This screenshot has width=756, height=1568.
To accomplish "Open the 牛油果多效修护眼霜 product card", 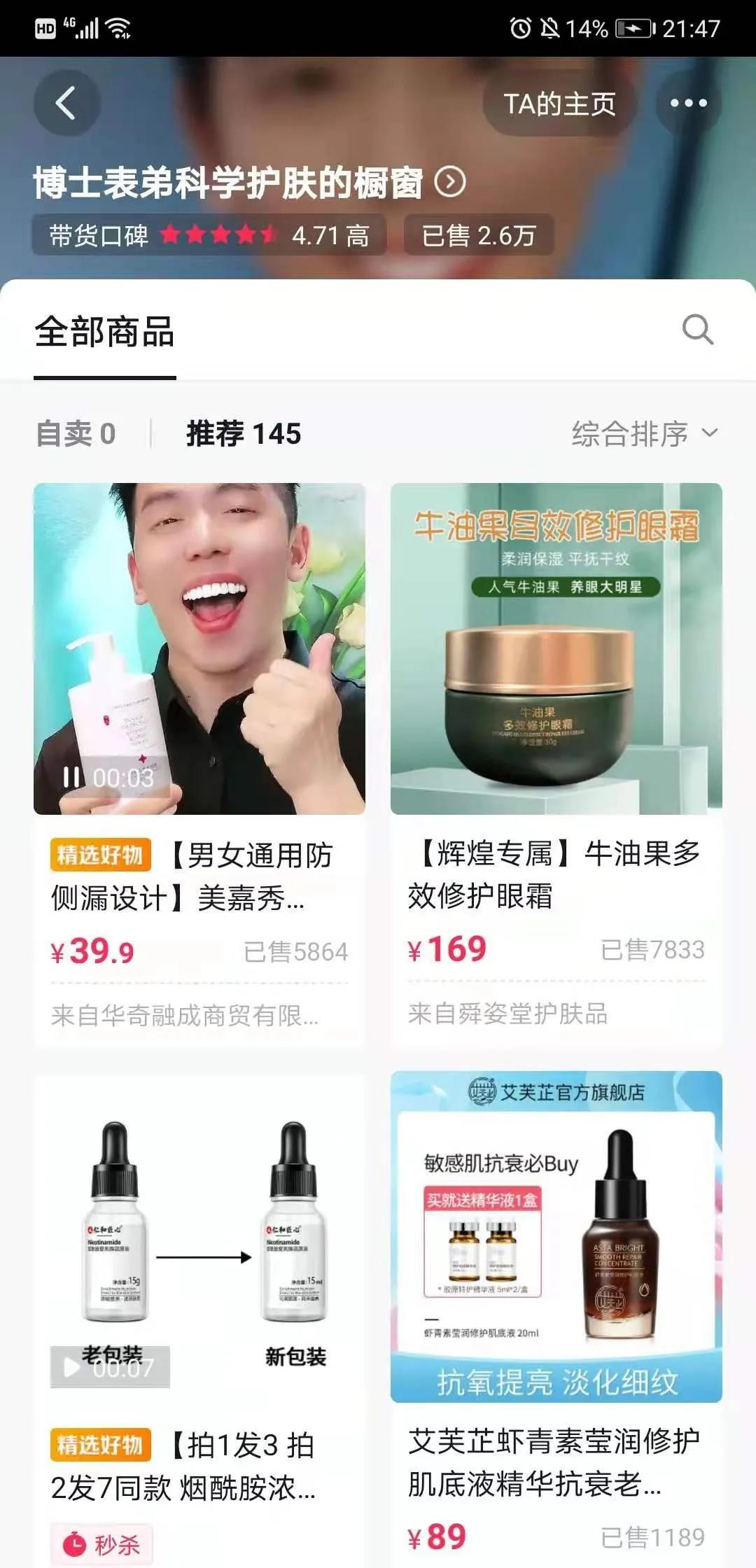I will 556,764.
